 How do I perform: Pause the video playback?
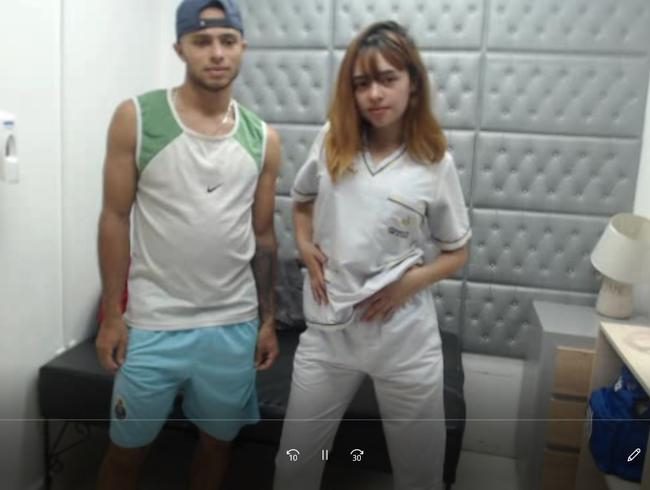(x=325, y=455)
